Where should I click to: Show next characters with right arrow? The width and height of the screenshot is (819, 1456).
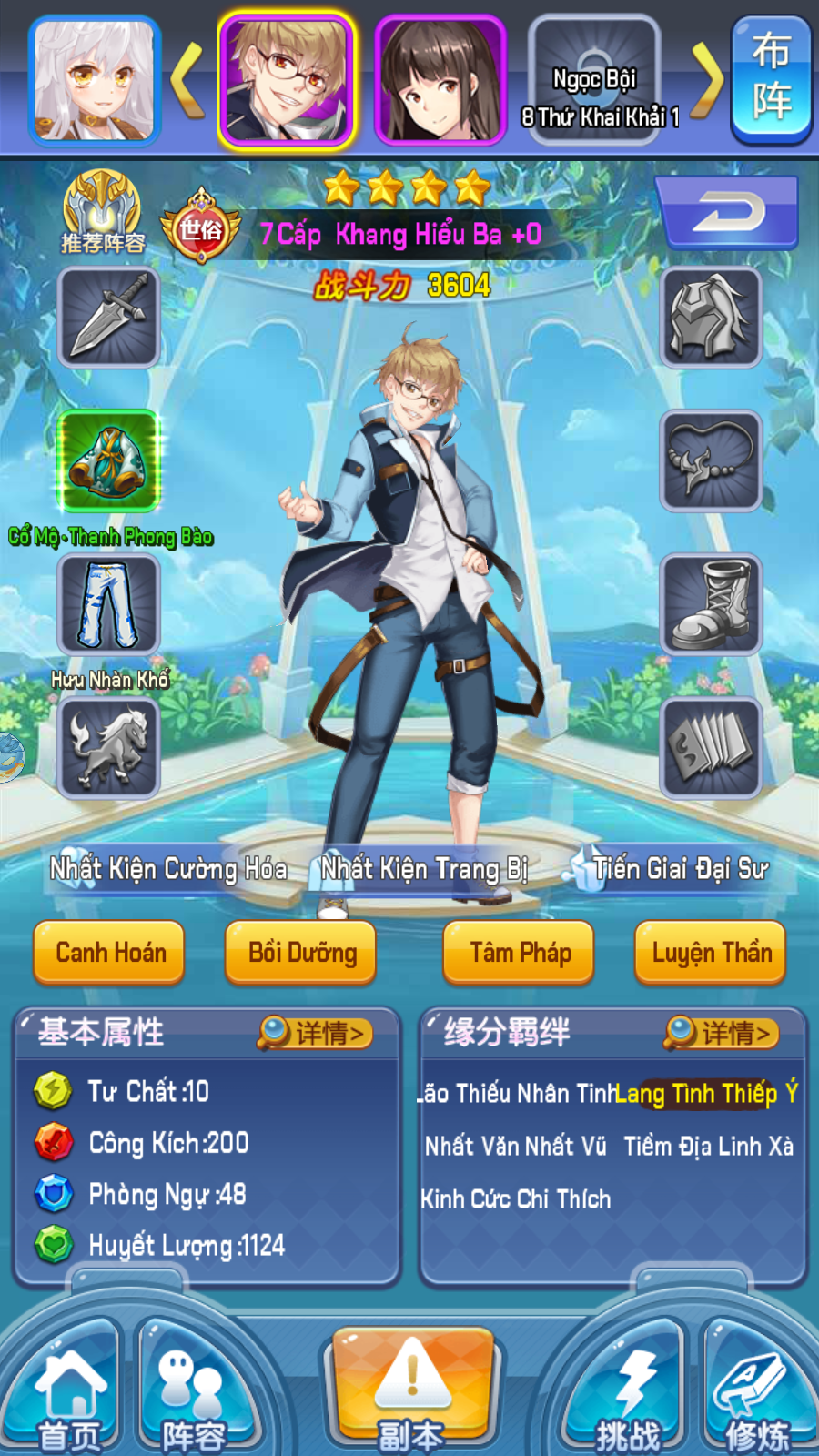click(707, 80)
